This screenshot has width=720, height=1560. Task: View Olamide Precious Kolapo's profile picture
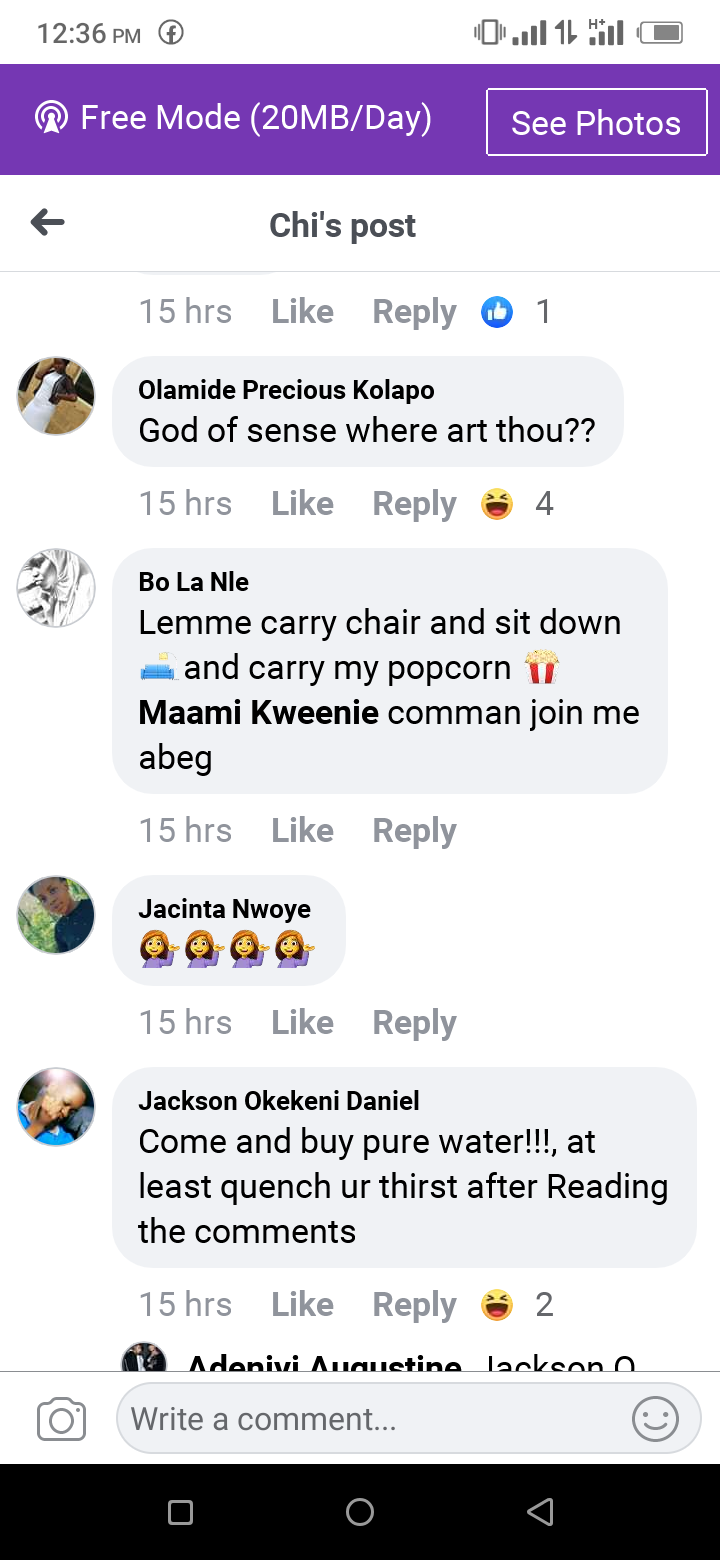[x=56, y=396]
